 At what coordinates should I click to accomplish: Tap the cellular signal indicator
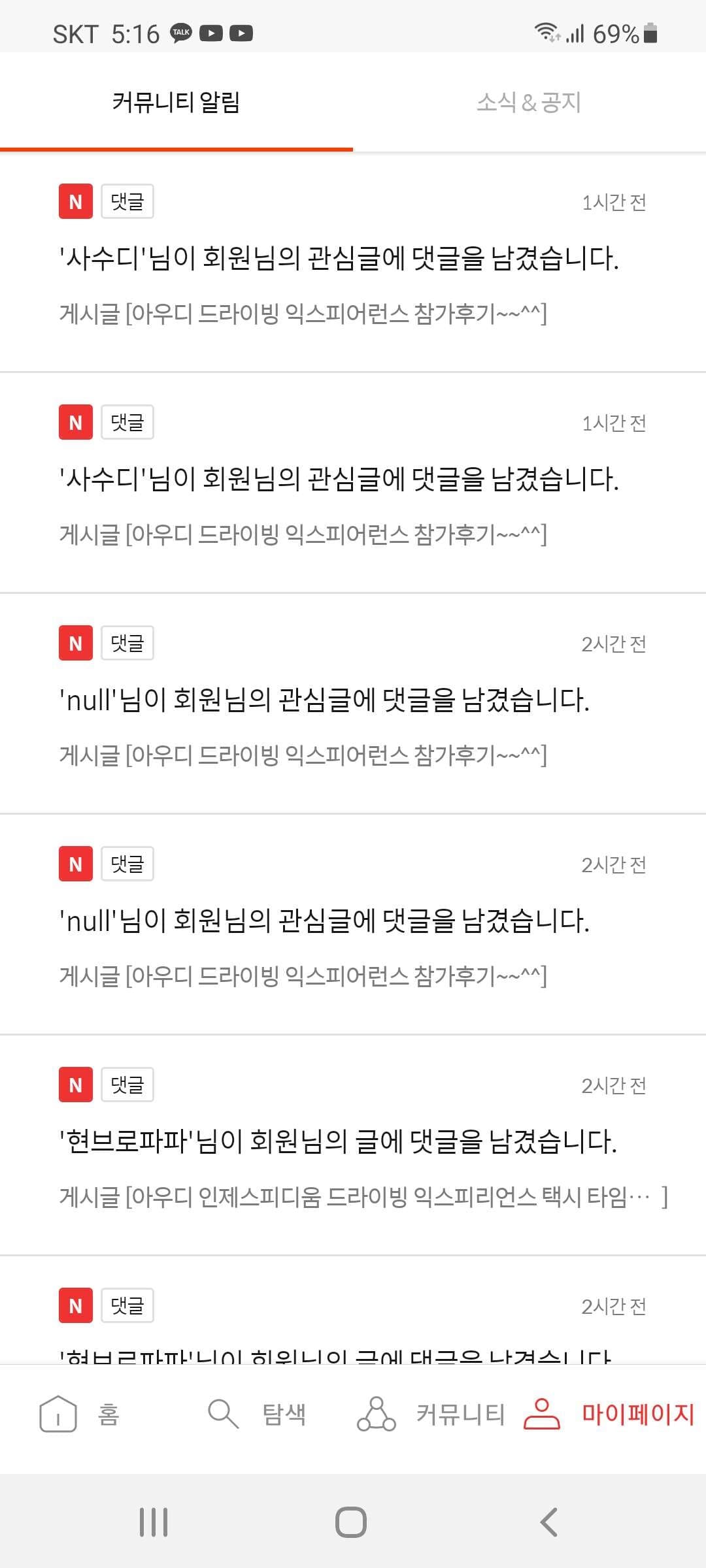(575, 33)
